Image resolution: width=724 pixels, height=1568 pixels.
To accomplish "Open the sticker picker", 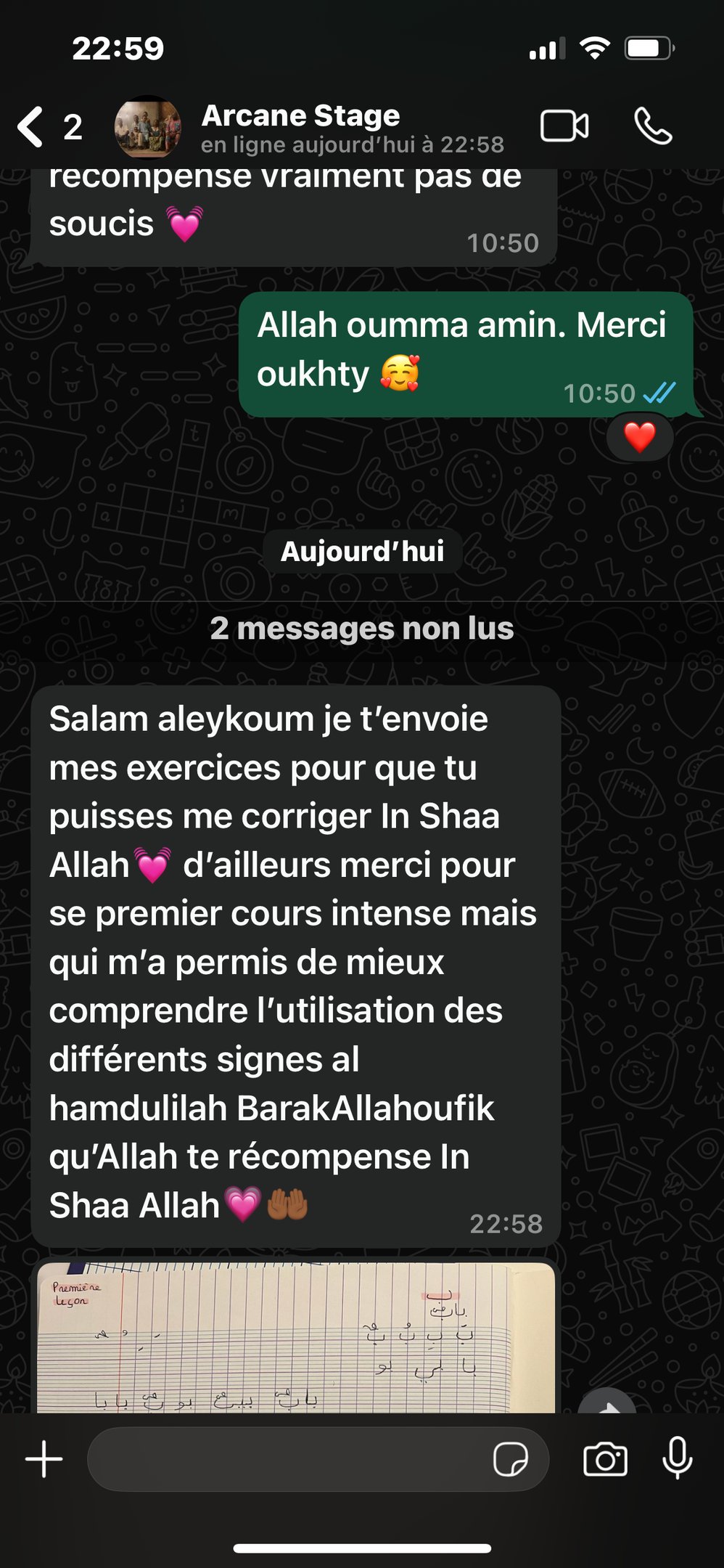I will coord(510,1459).
